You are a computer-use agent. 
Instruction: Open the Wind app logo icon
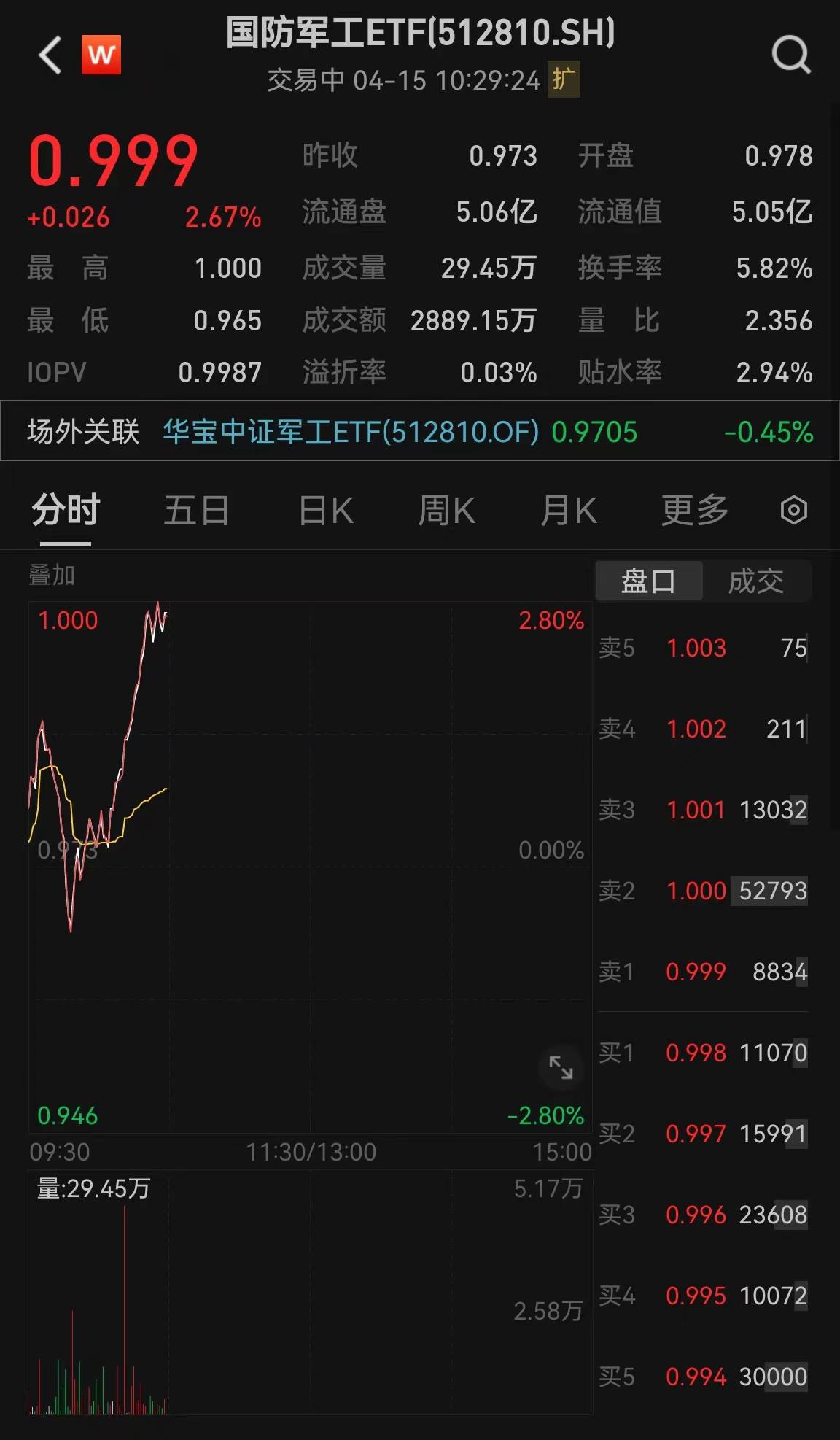[x=101, y=55]
